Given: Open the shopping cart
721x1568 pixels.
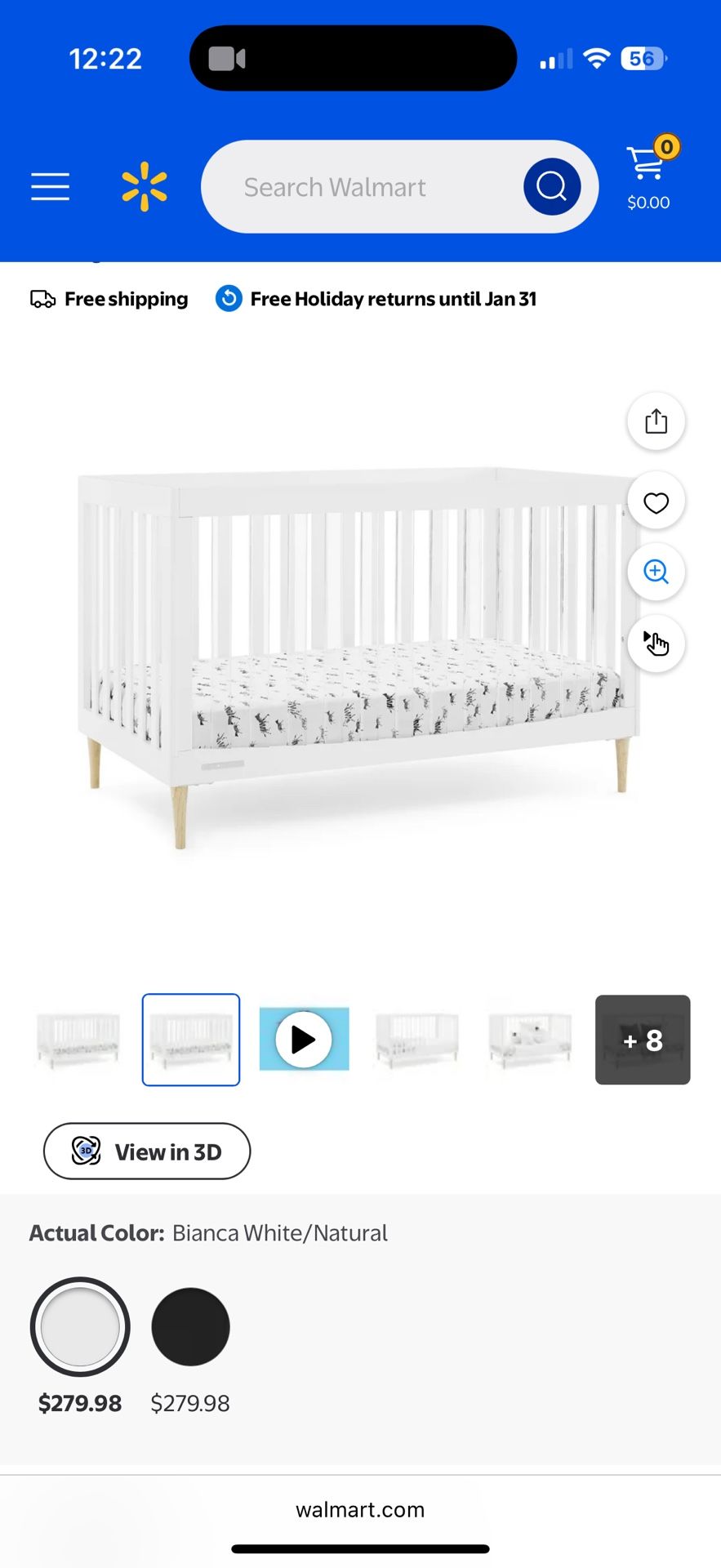Looking at the screenshot, I should pos(648,173).
